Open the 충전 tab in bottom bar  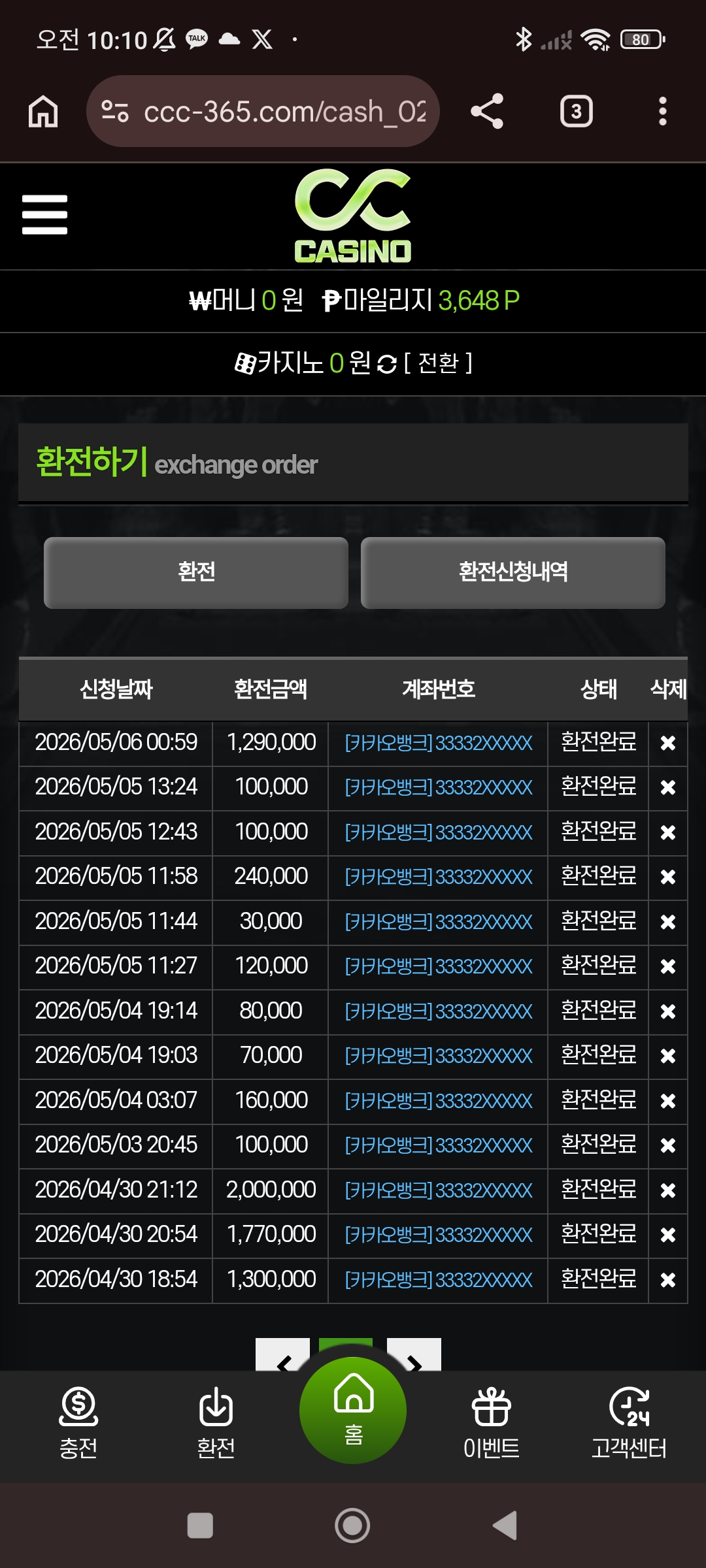[x=78, y=1423]
